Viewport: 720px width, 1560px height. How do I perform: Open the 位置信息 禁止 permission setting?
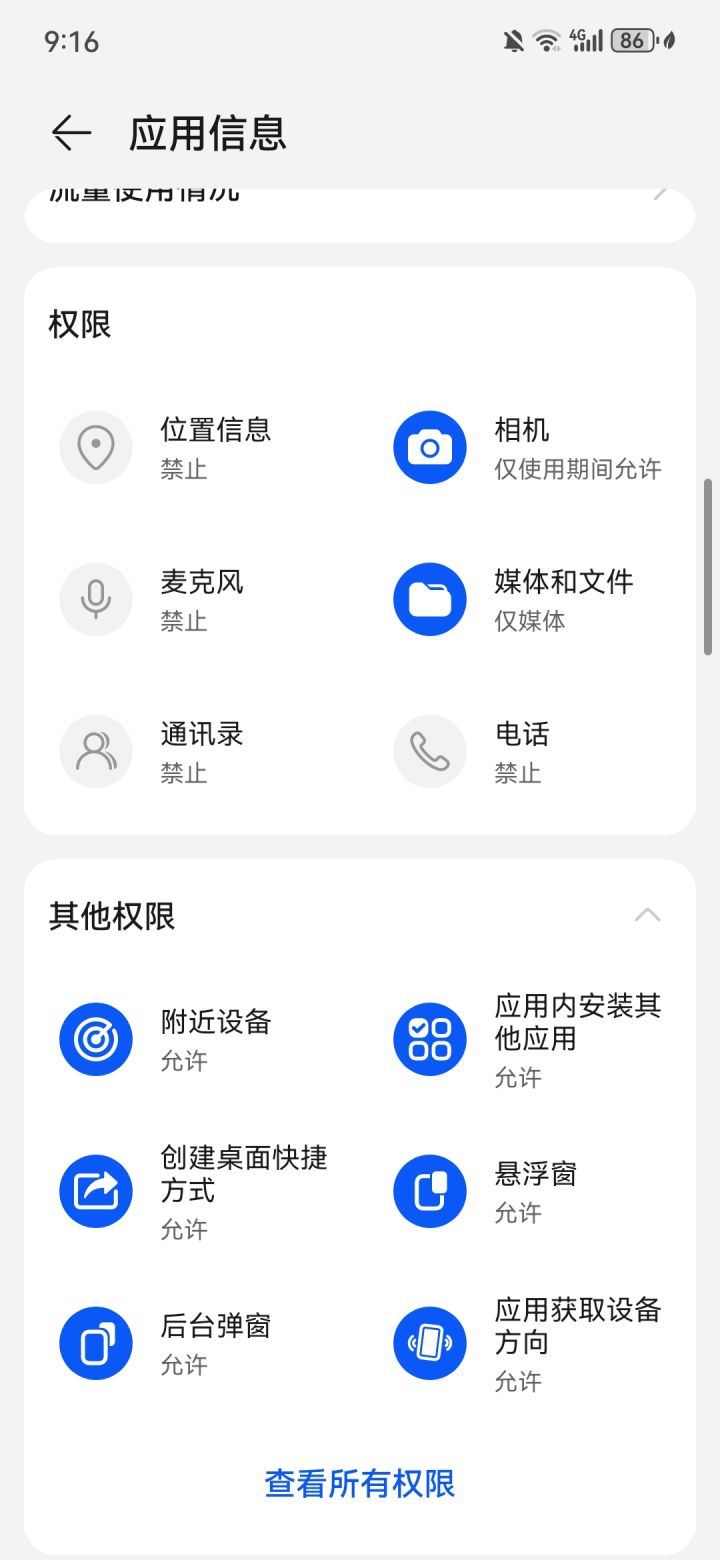pos(217,447)
